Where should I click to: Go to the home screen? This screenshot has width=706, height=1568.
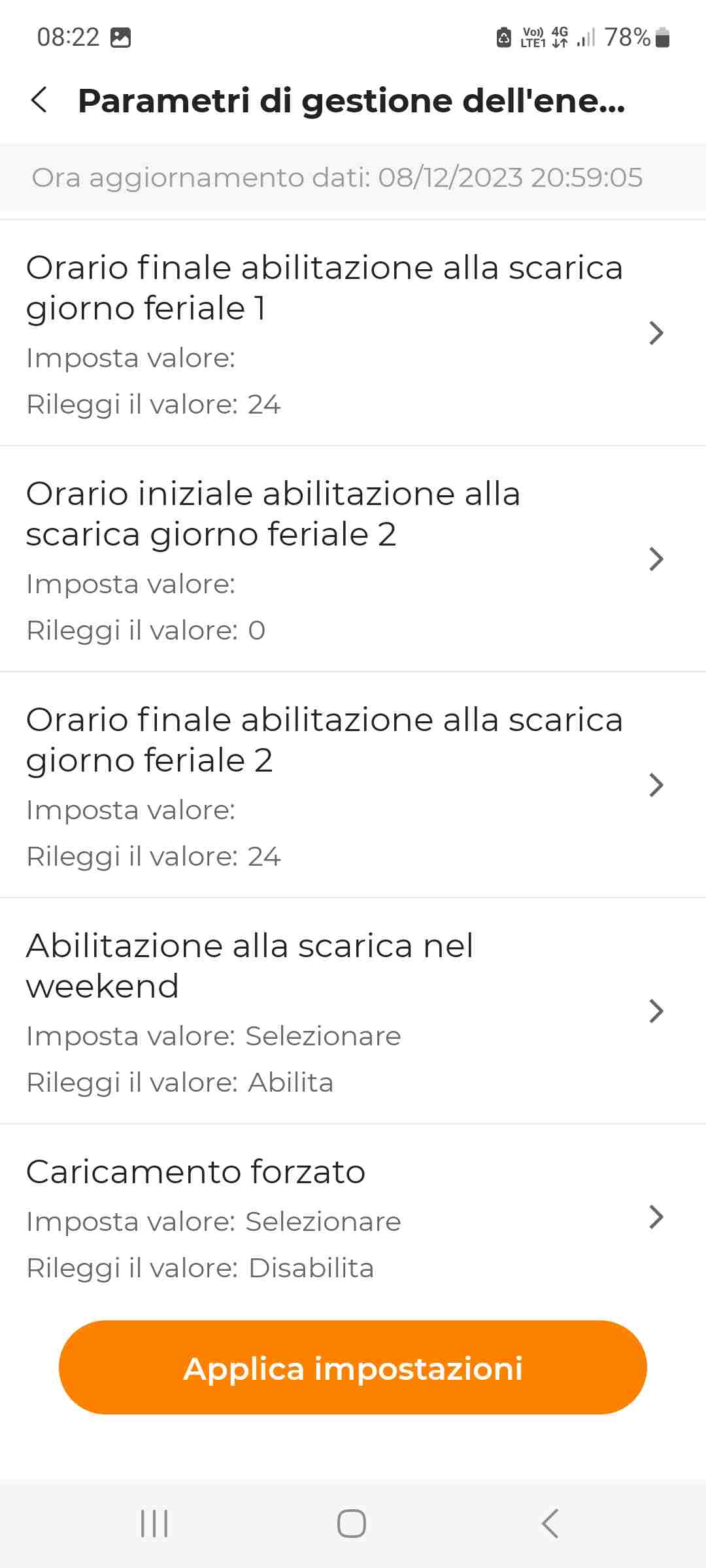(x=352, y=1524)
